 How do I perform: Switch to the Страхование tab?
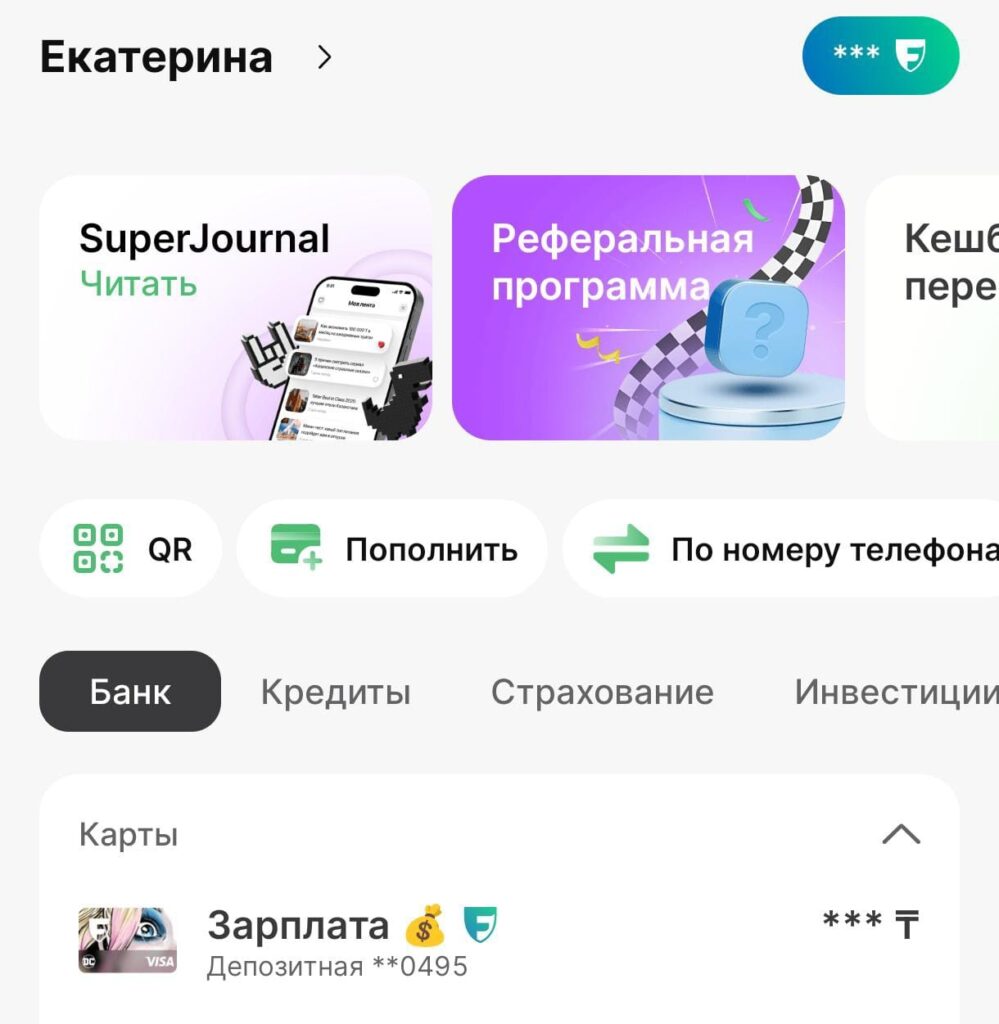[x=602, y=692]
